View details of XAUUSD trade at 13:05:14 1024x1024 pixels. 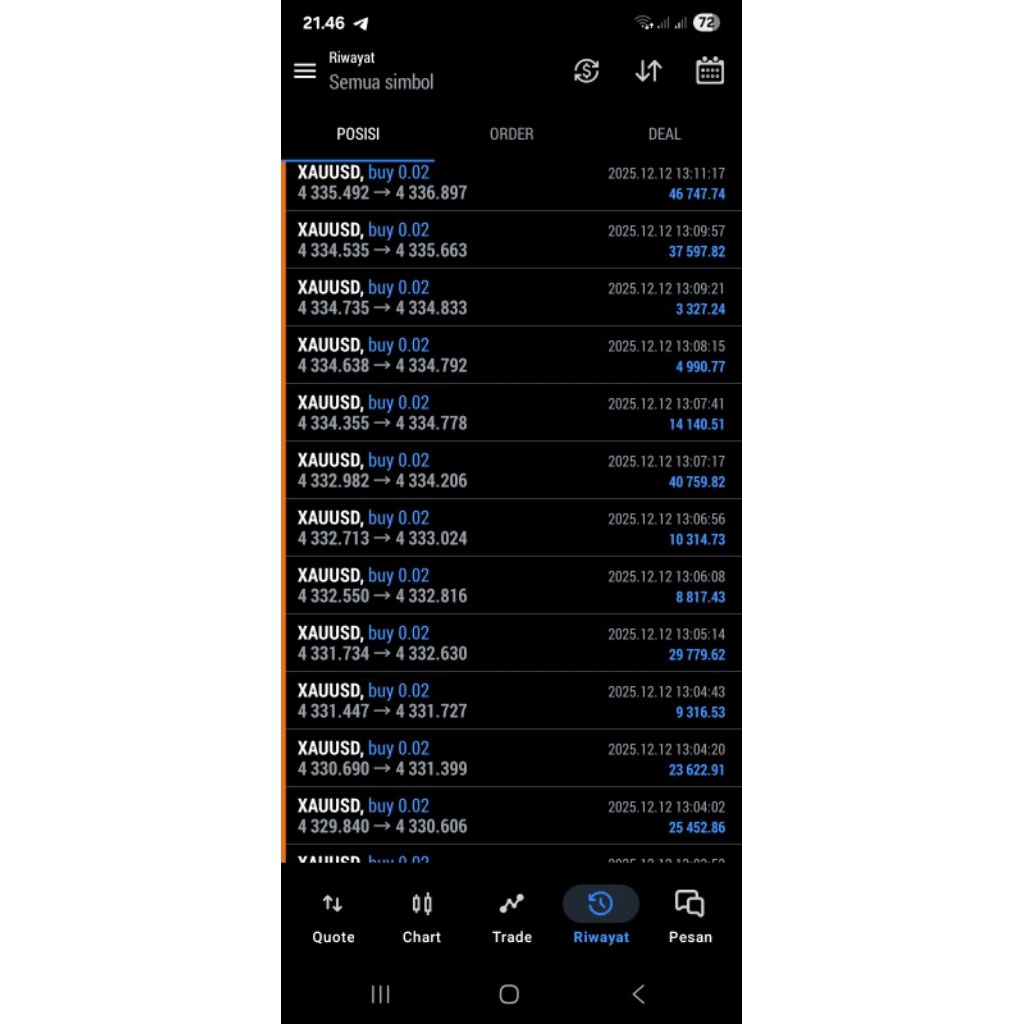pyautogui.click(x=511, y=643)
